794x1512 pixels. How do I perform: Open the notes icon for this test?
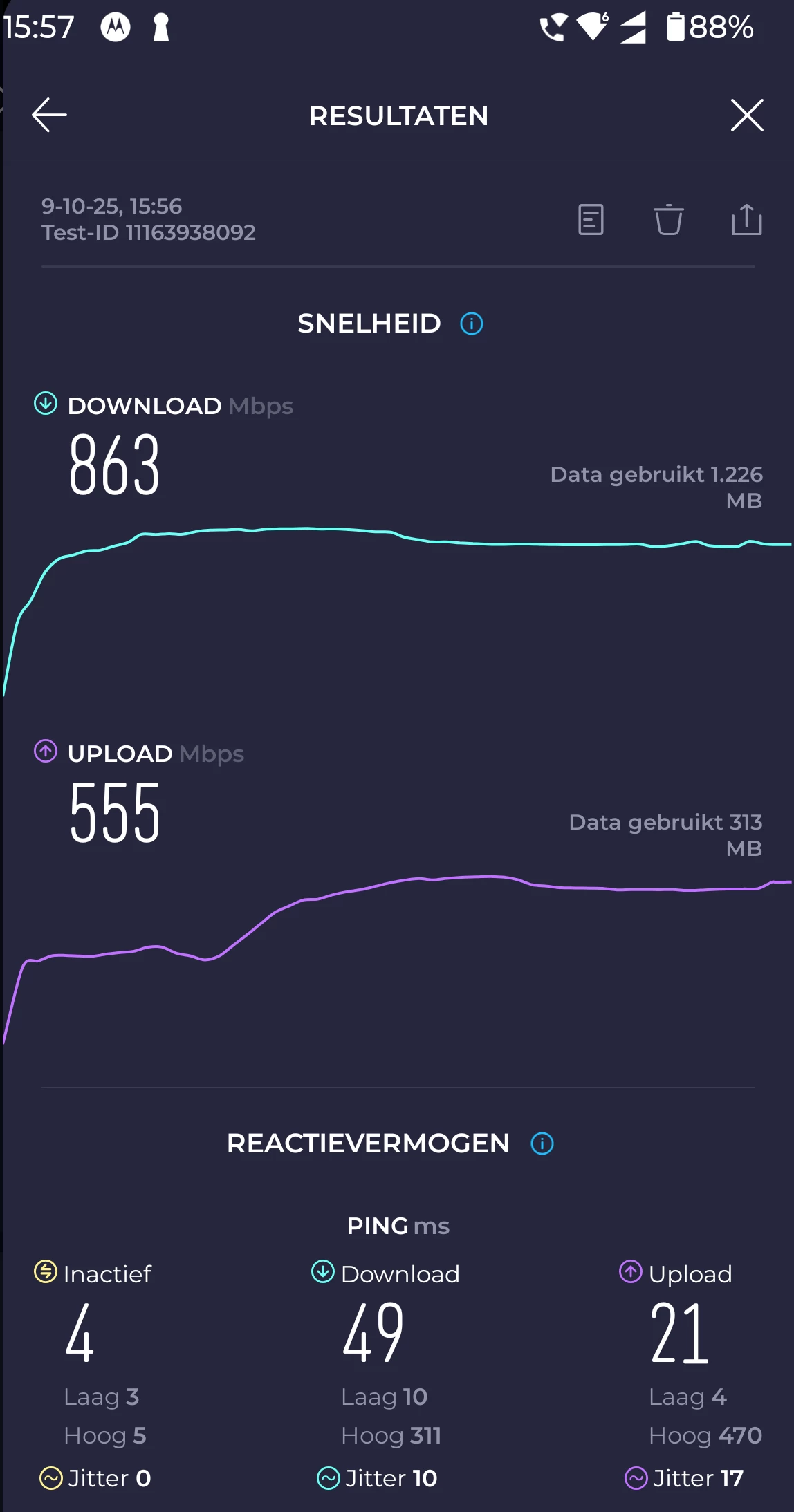(x=591, y=220)
